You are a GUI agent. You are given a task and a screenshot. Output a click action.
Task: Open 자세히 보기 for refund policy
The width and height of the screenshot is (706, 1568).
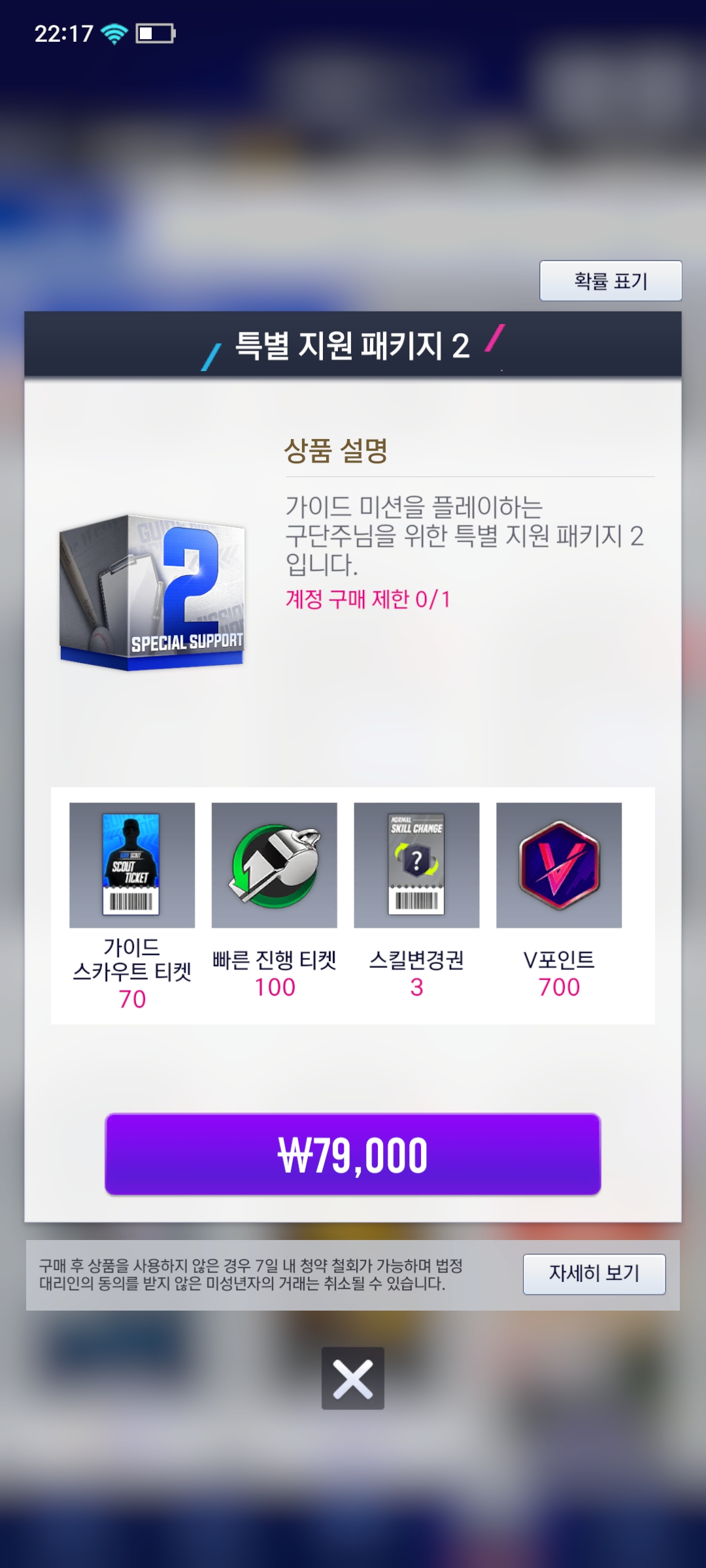tap(594, 1273)
